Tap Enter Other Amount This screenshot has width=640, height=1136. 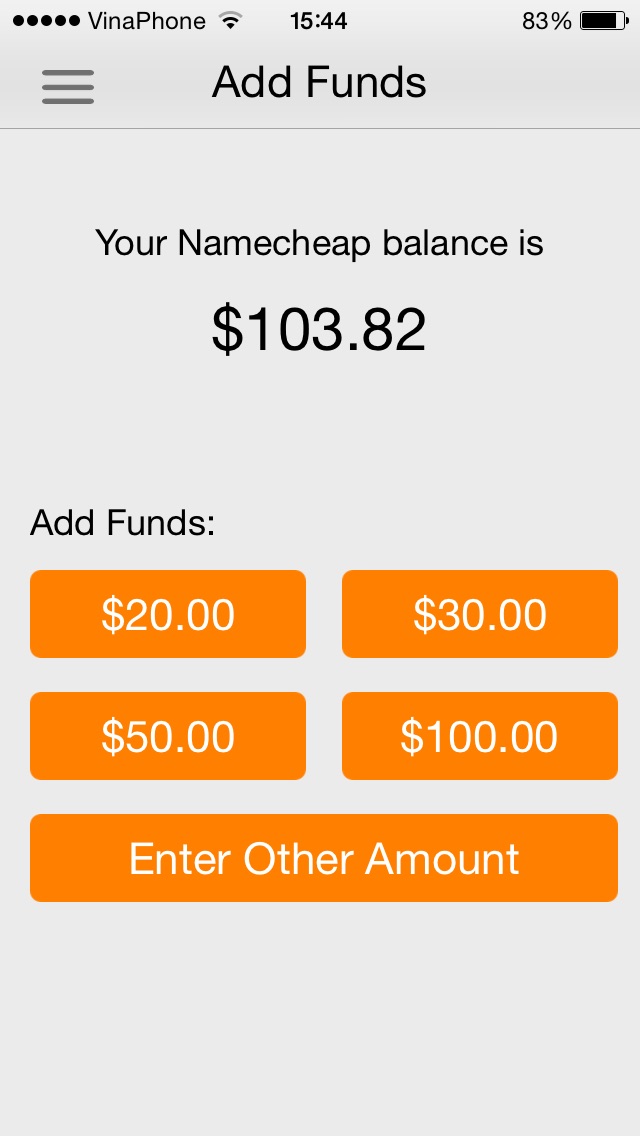pyautogui.click(x=324, y=858)
